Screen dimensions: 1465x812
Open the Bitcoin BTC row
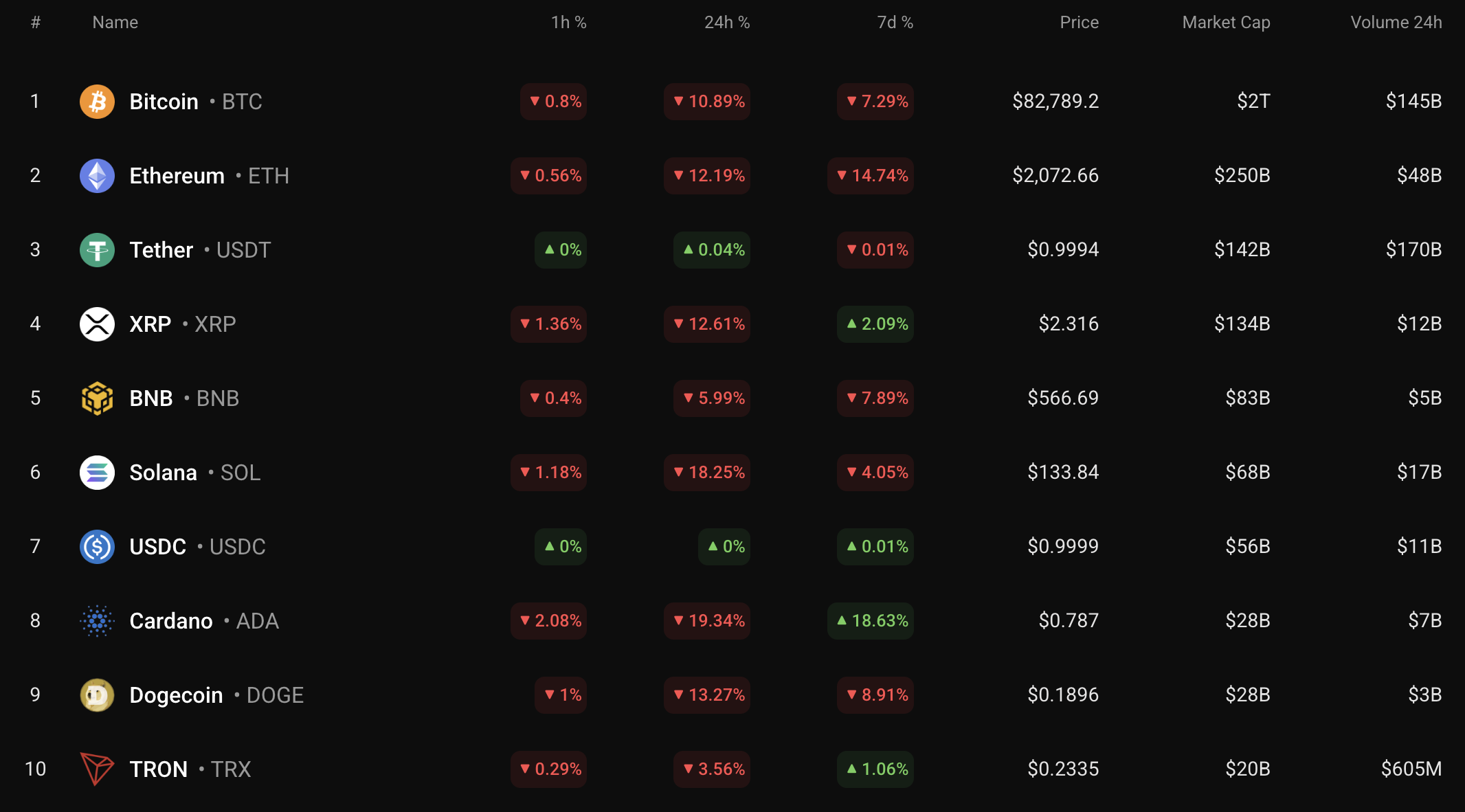pyautogui.click(x=164, y=102)
